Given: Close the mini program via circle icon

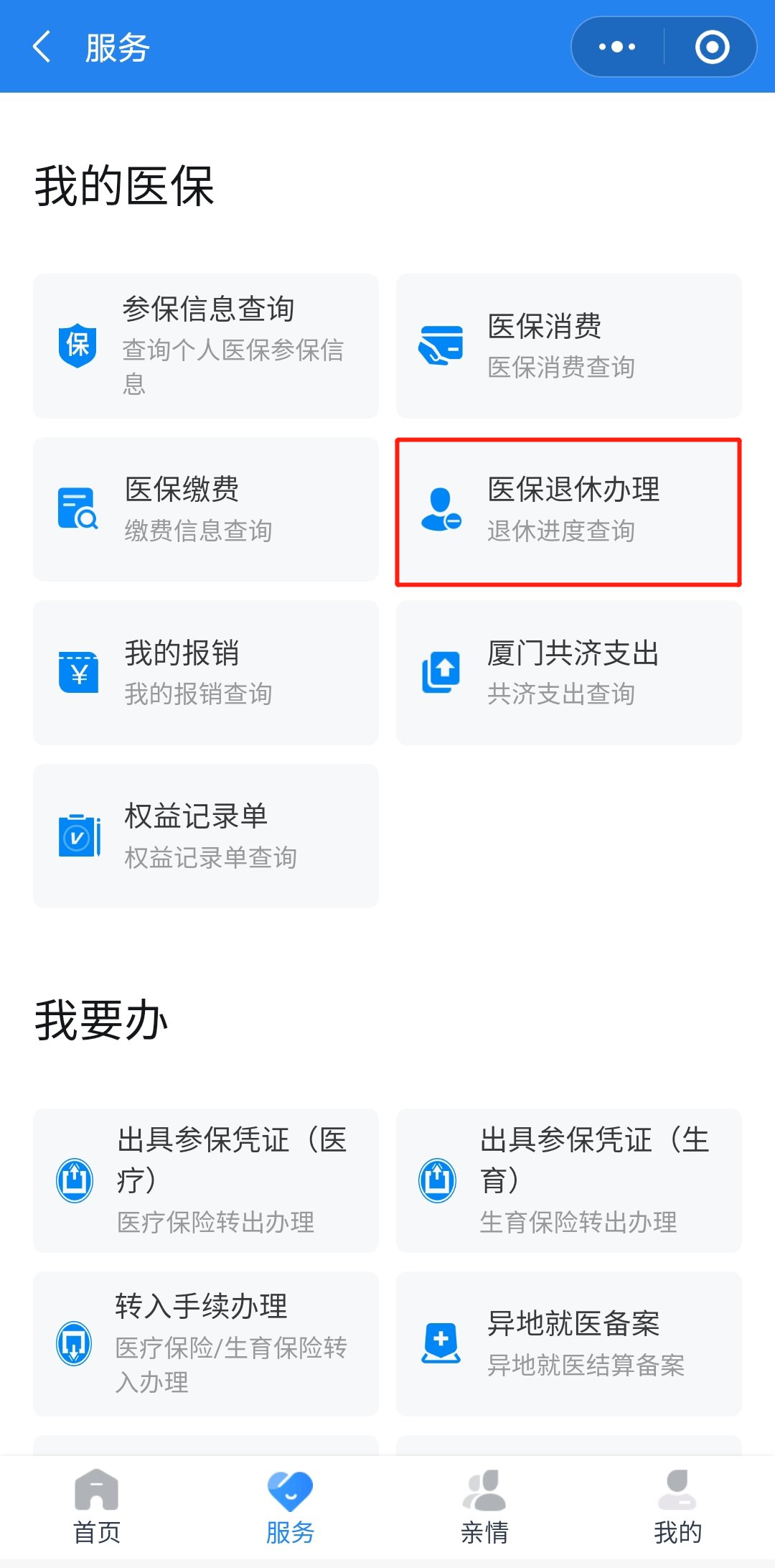Looking at the screenshot, I should coord(712,47).
